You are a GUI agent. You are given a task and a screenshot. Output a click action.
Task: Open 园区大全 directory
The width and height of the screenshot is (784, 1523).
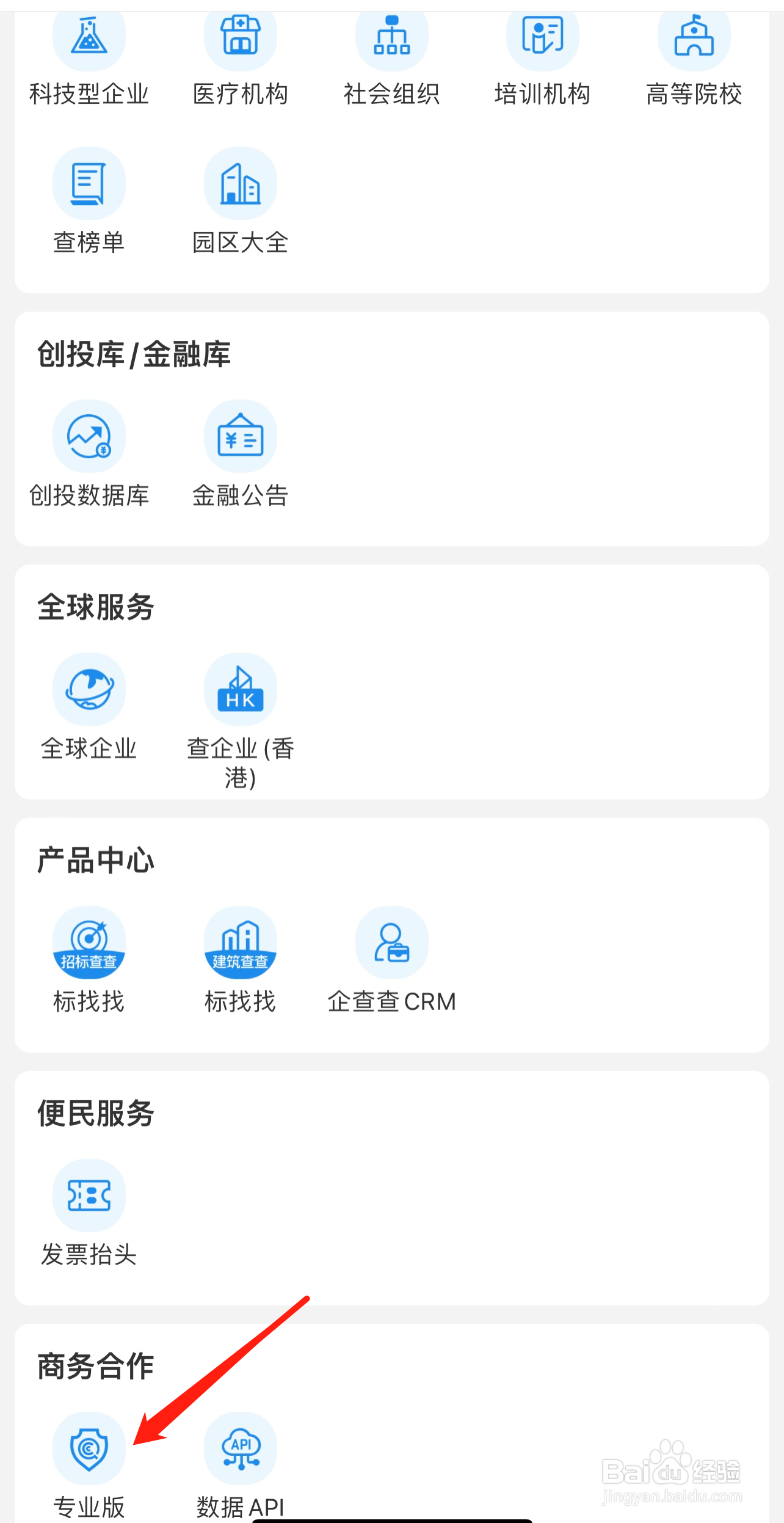tap(241, 202)
